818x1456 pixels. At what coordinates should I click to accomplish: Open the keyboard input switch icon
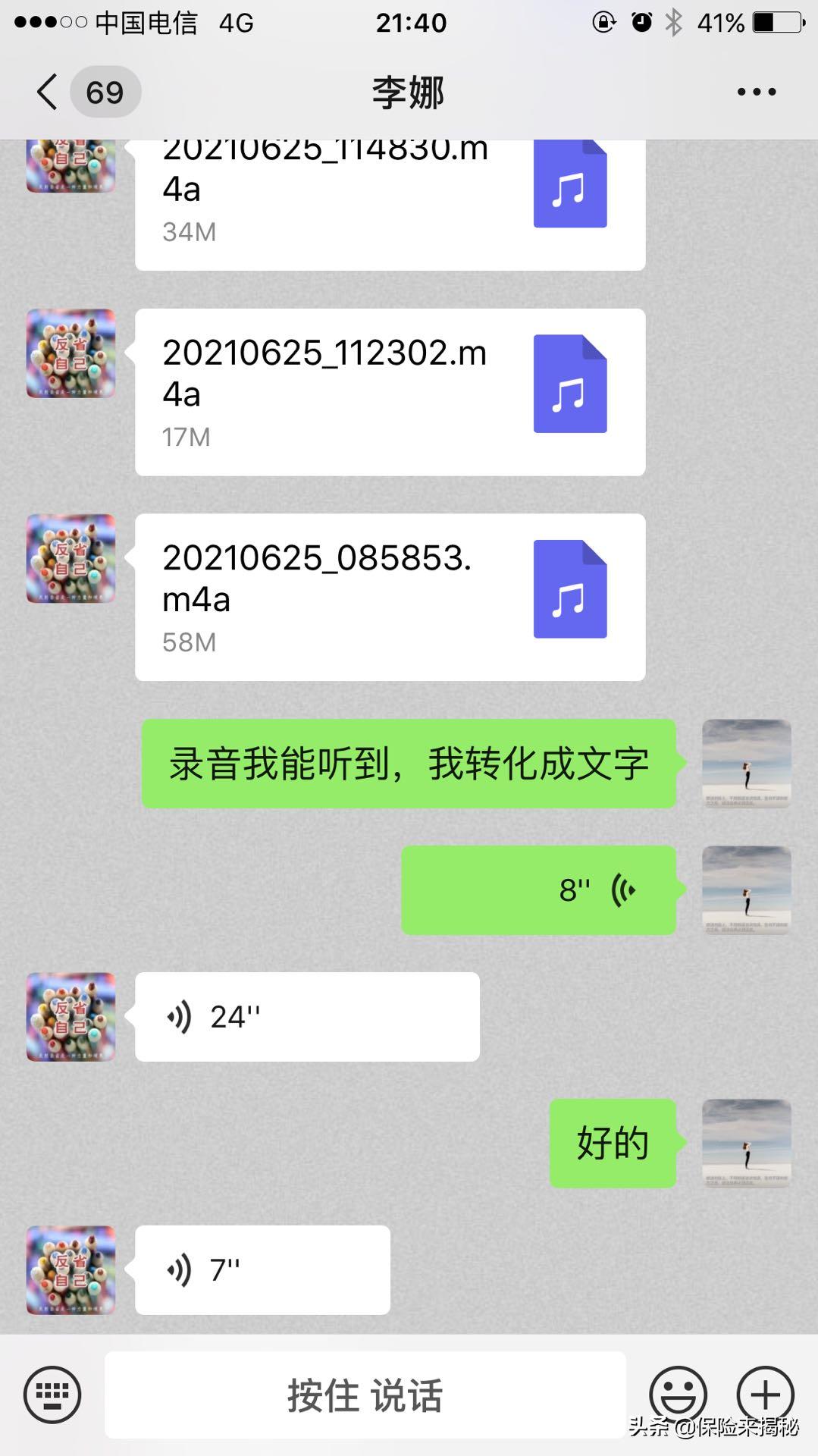click(52, 1394)
